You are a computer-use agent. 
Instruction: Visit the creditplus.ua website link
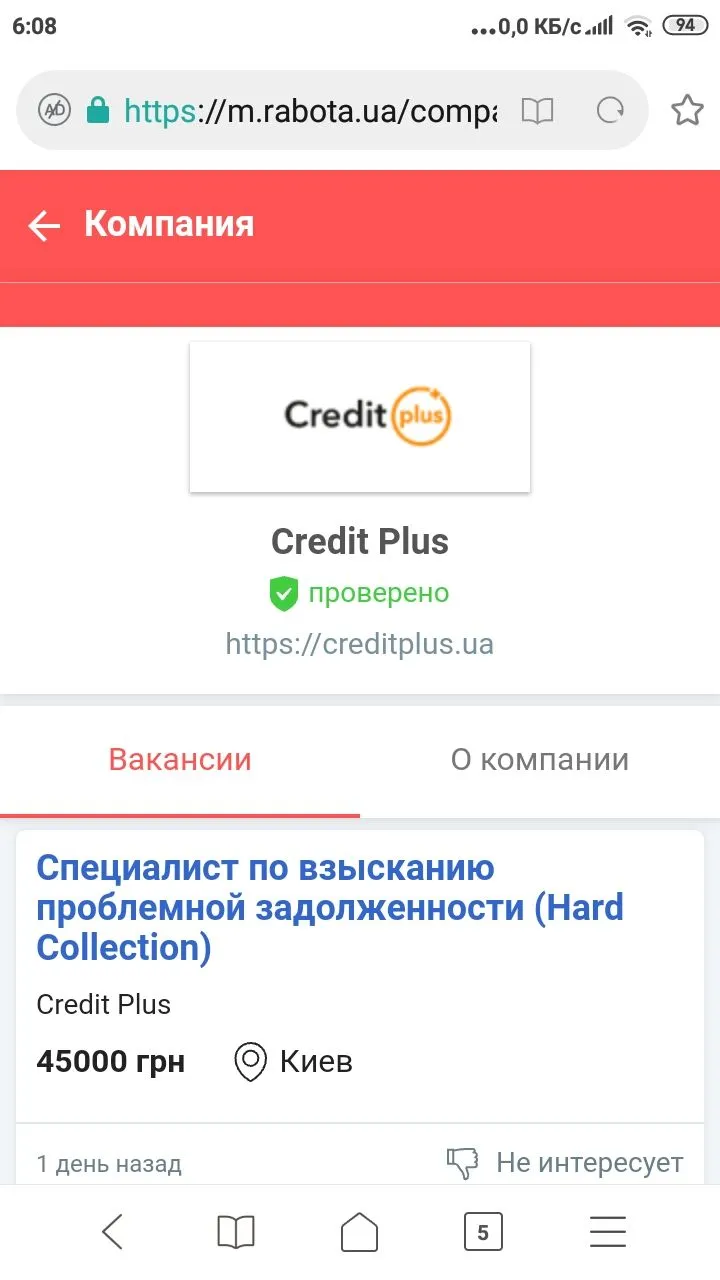[x=360, y=644]
